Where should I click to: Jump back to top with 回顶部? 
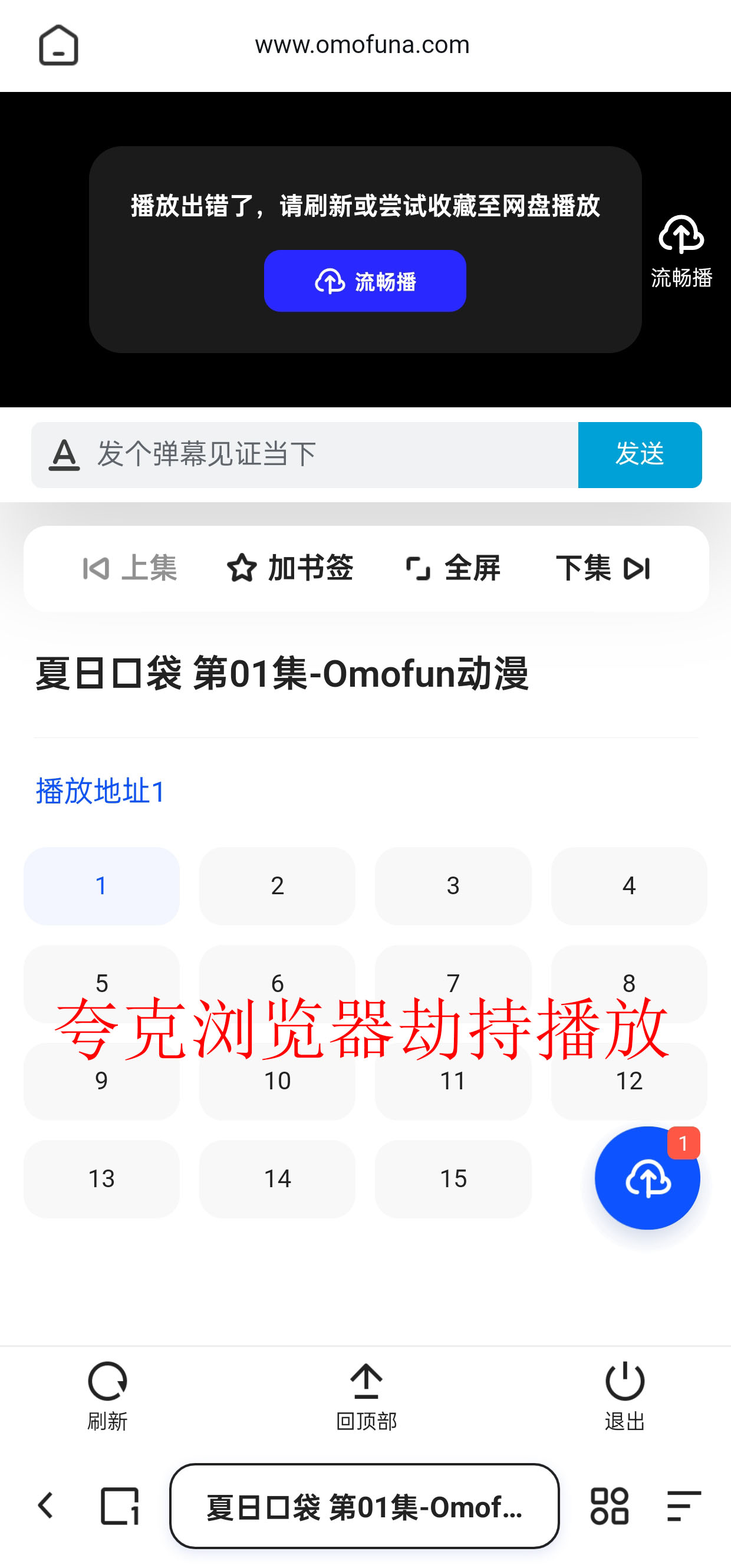pyautogui.click(x=366, y=1395)
